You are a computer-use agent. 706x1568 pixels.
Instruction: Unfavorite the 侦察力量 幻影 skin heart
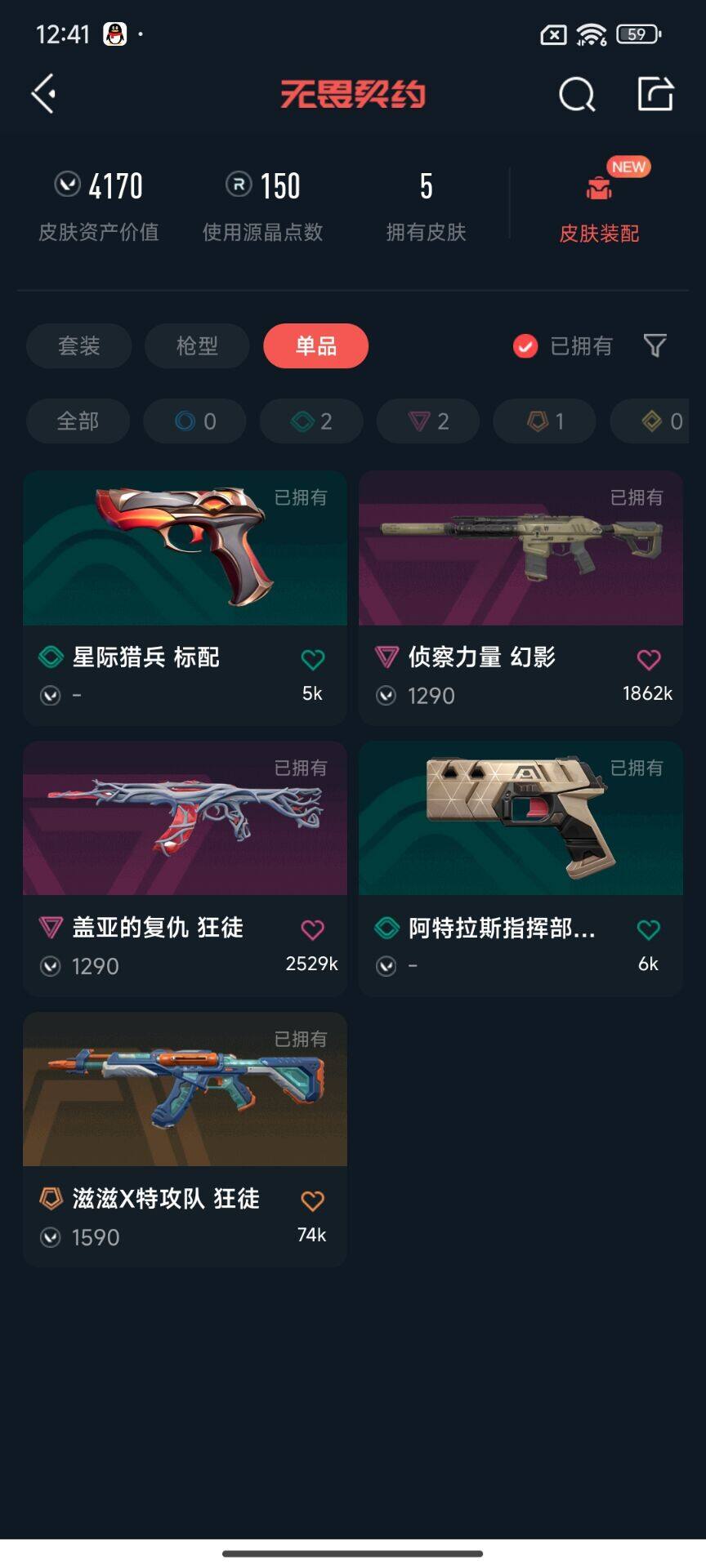(649, 659)
